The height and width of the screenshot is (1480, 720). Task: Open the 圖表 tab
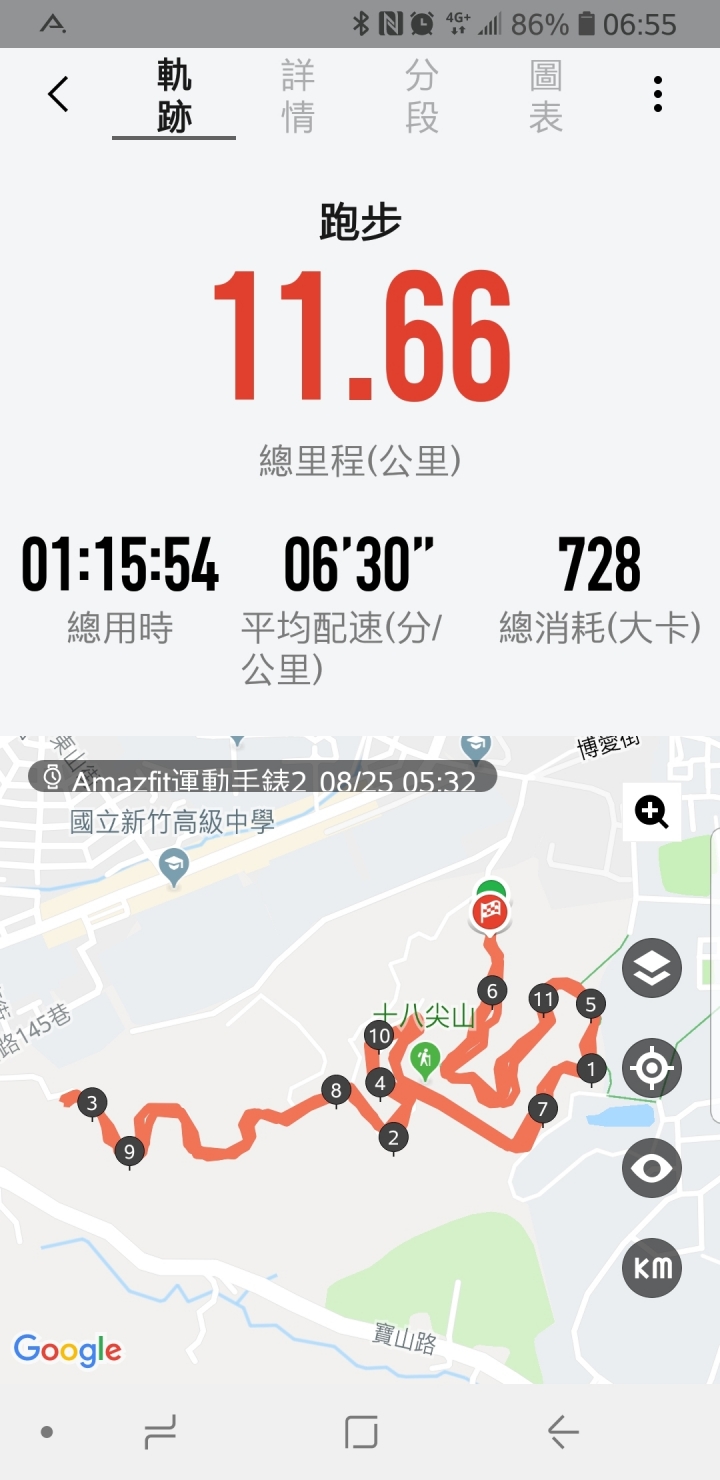click(x=546, y=96)
